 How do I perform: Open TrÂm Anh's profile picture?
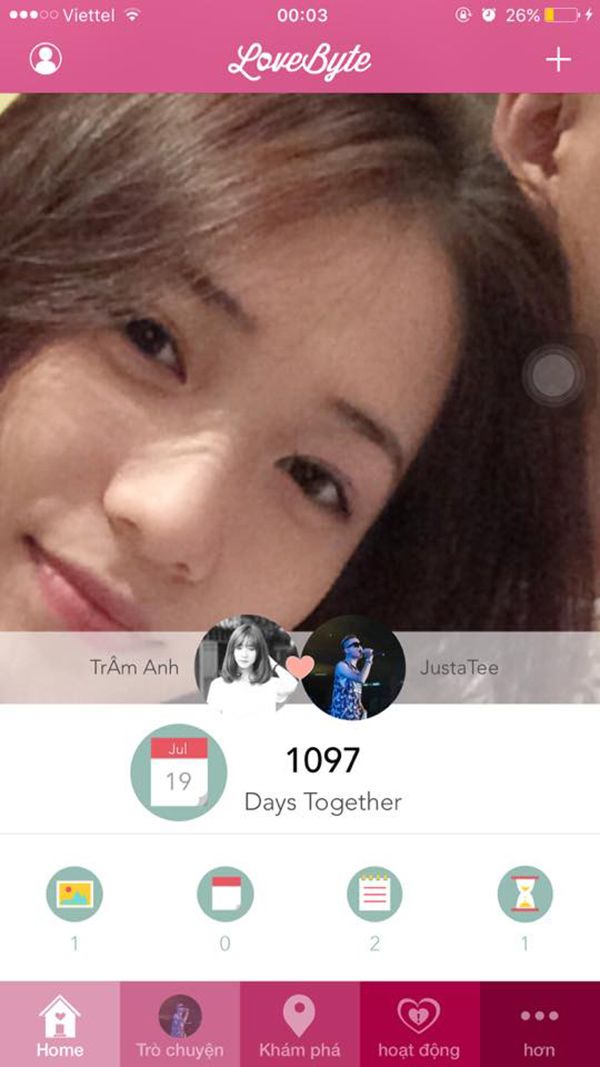[243, 666]
